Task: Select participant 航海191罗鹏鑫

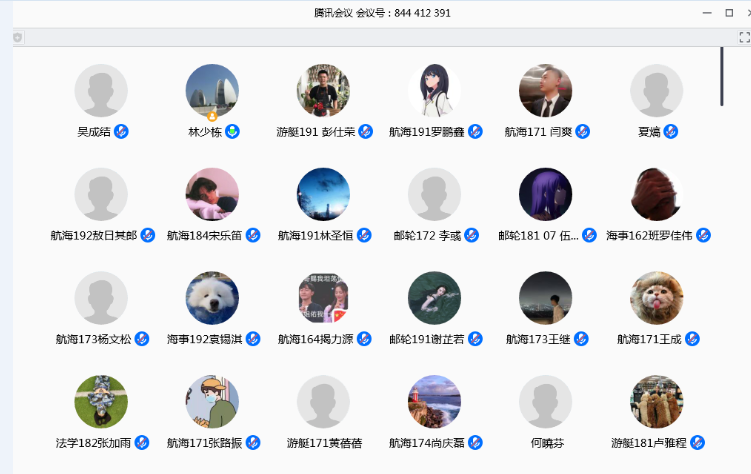Action: (x=434, y=91)
